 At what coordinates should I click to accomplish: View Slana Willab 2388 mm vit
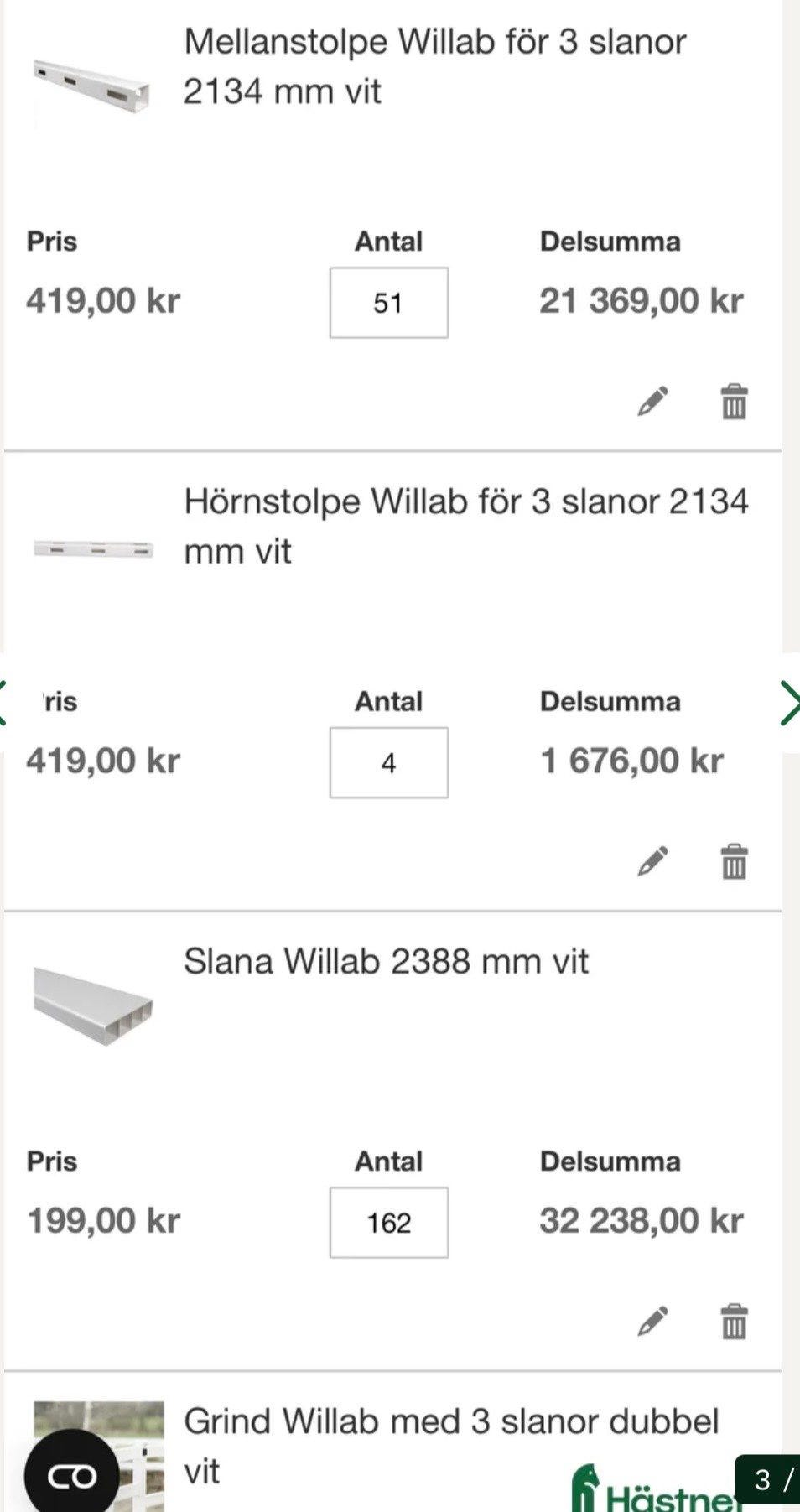[x=387, y=960]
